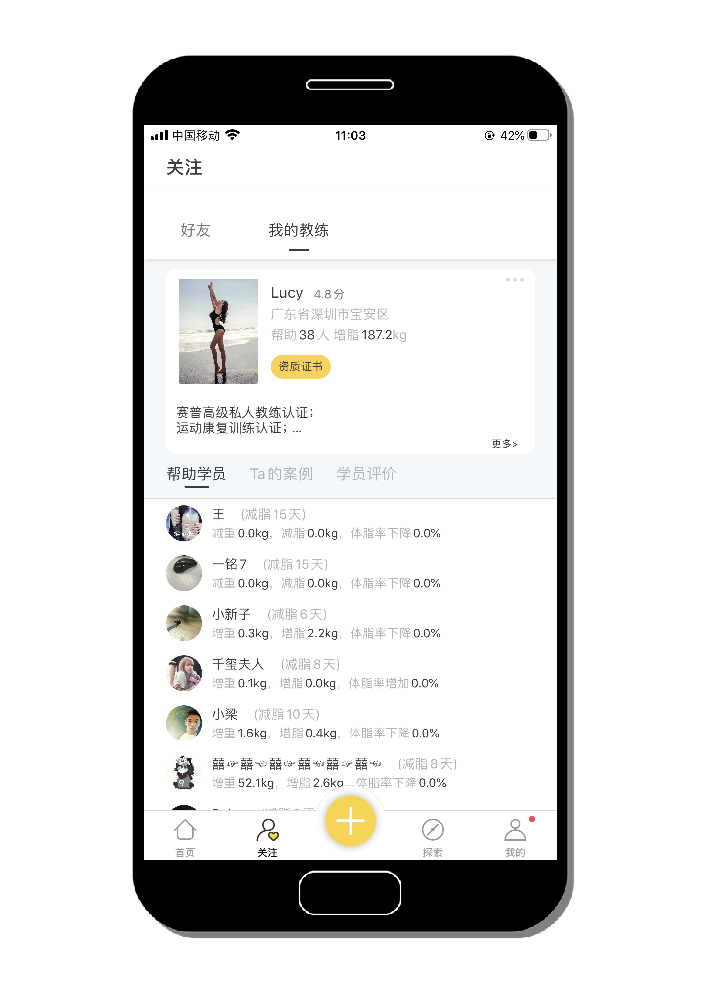Image resolution: width=701 pixels, height=986 pixels.
Task: Open Lucy's profile photo
Action: (x=218, y=331)
